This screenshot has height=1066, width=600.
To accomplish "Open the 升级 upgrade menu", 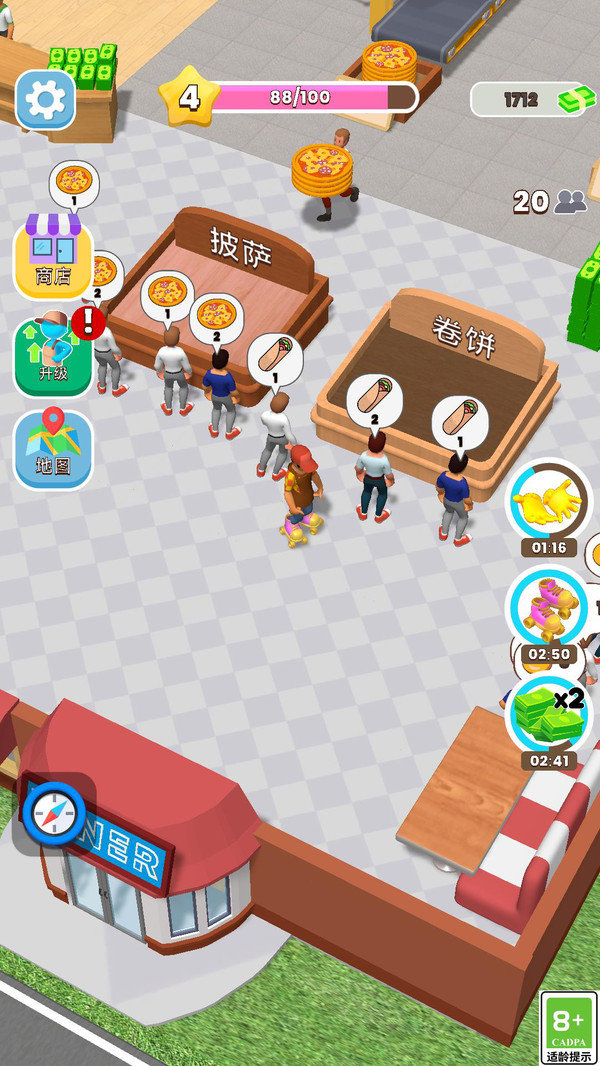I will (53, 357).
